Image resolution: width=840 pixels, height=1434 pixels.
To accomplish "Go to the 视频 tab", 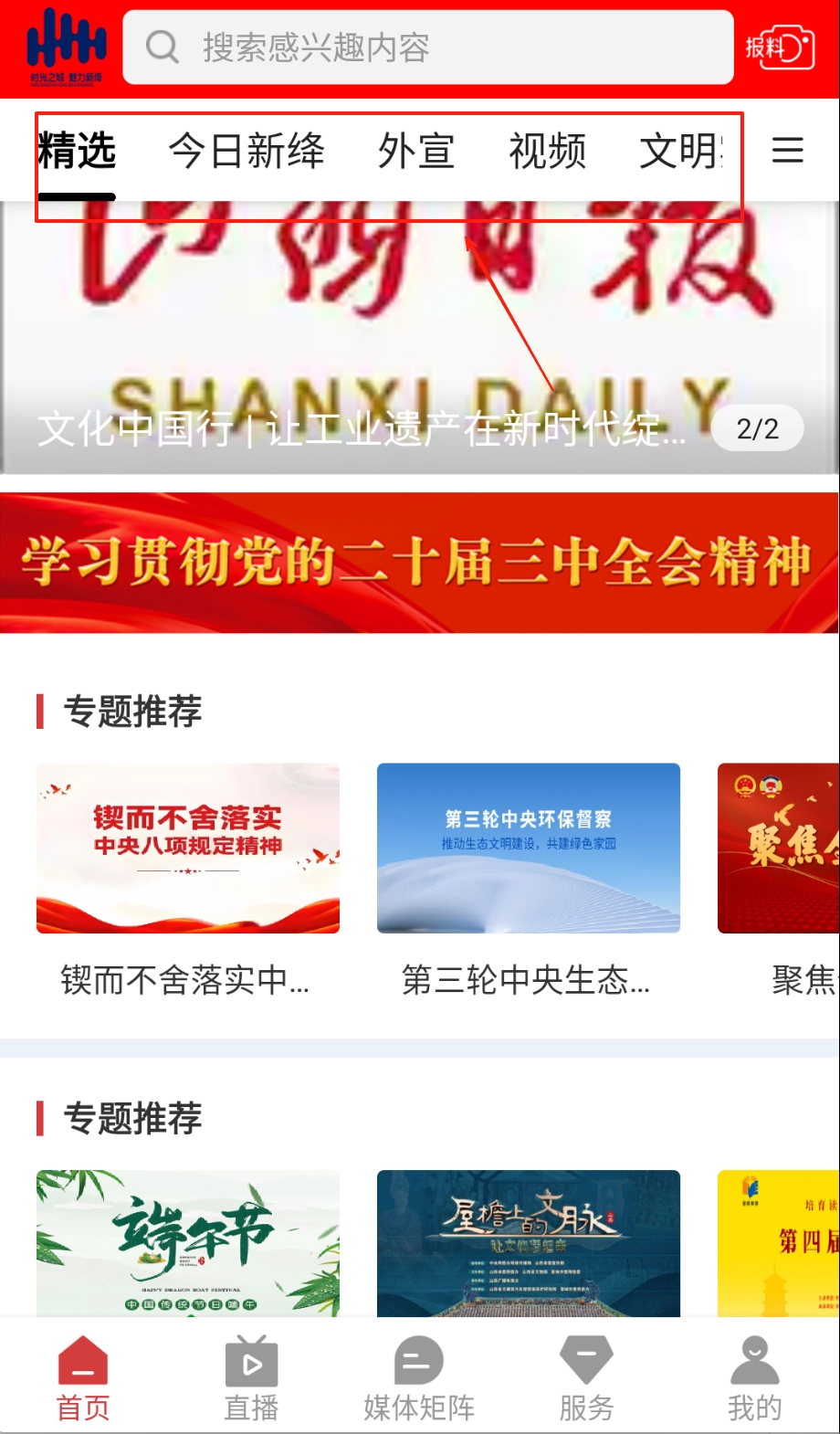I will pos(547,152).
